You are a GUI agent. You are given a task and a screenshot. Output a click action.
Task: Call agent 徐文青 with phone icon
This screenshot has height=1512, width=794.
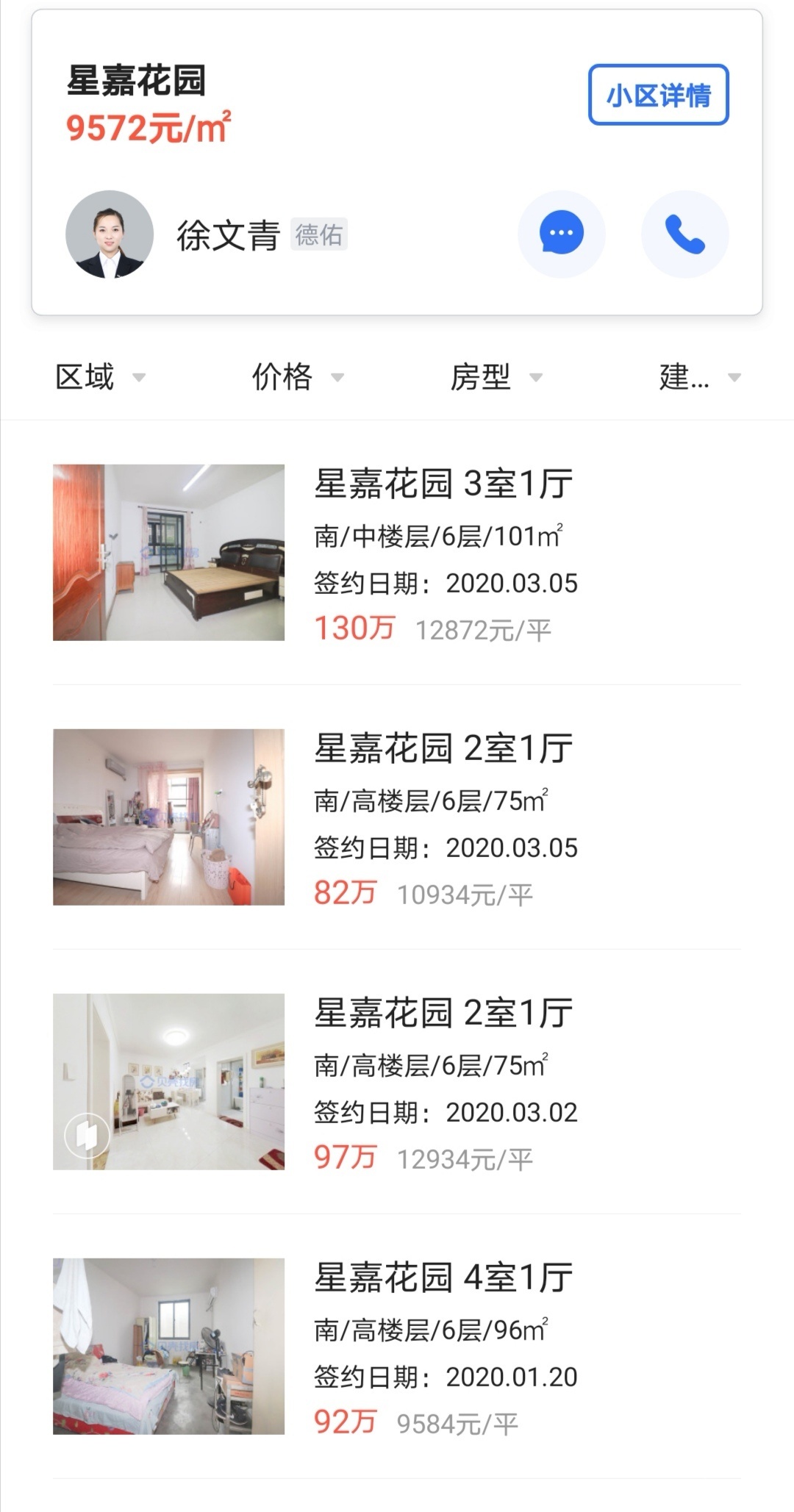pos(684,234)
